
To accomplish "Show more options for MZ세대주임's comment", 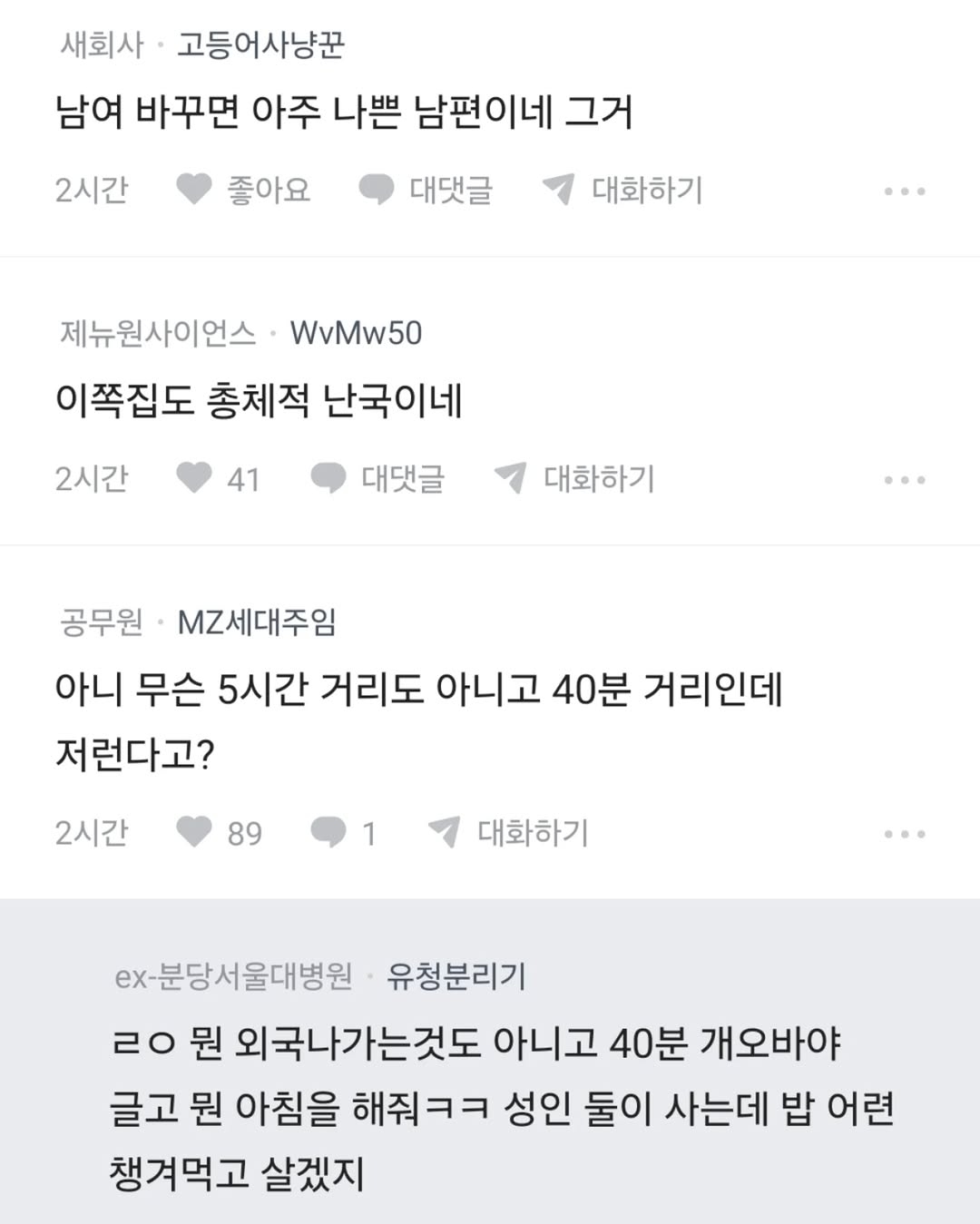I will tap(904, 834).
